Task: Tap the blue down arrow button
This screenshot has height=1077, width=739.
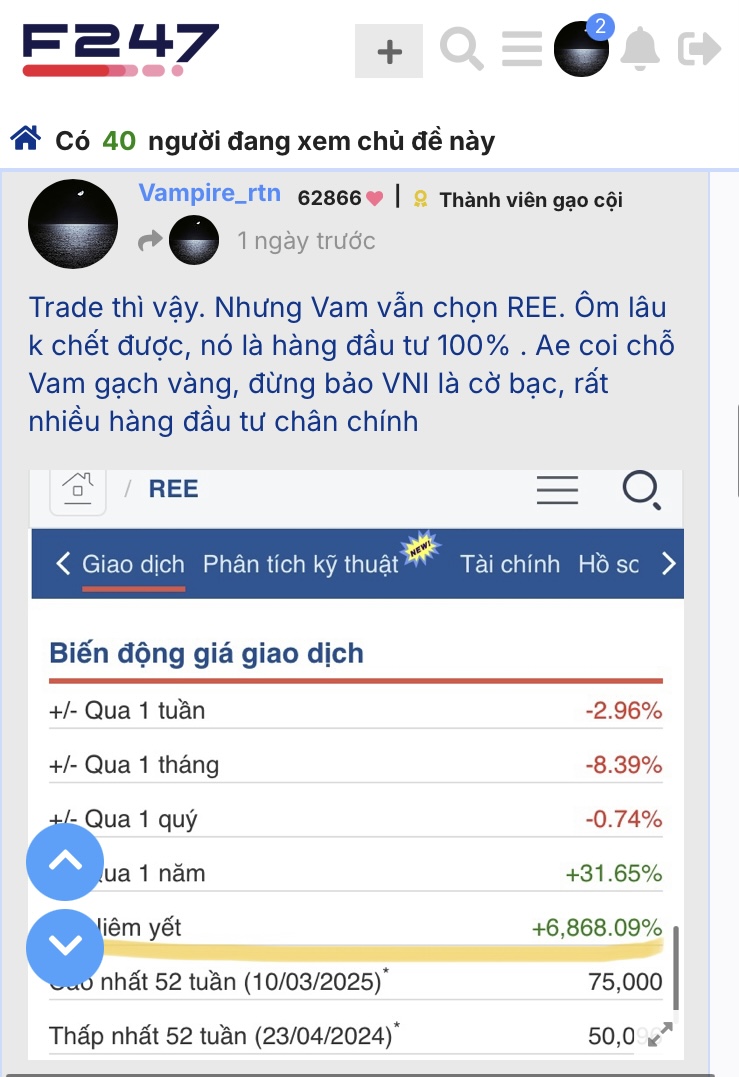Action: tap(65, 945)
